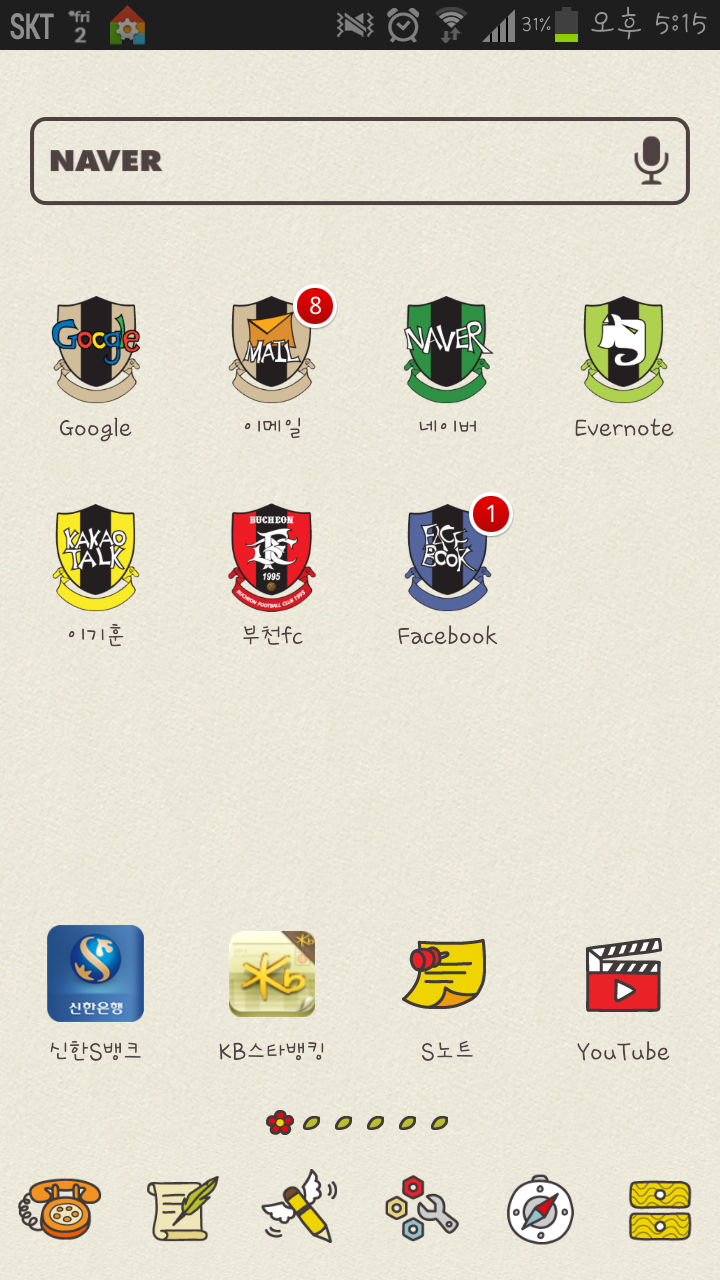This screenshot has height=1280, width=720.
Task: Launch YouTube
Action: [623, 973]
